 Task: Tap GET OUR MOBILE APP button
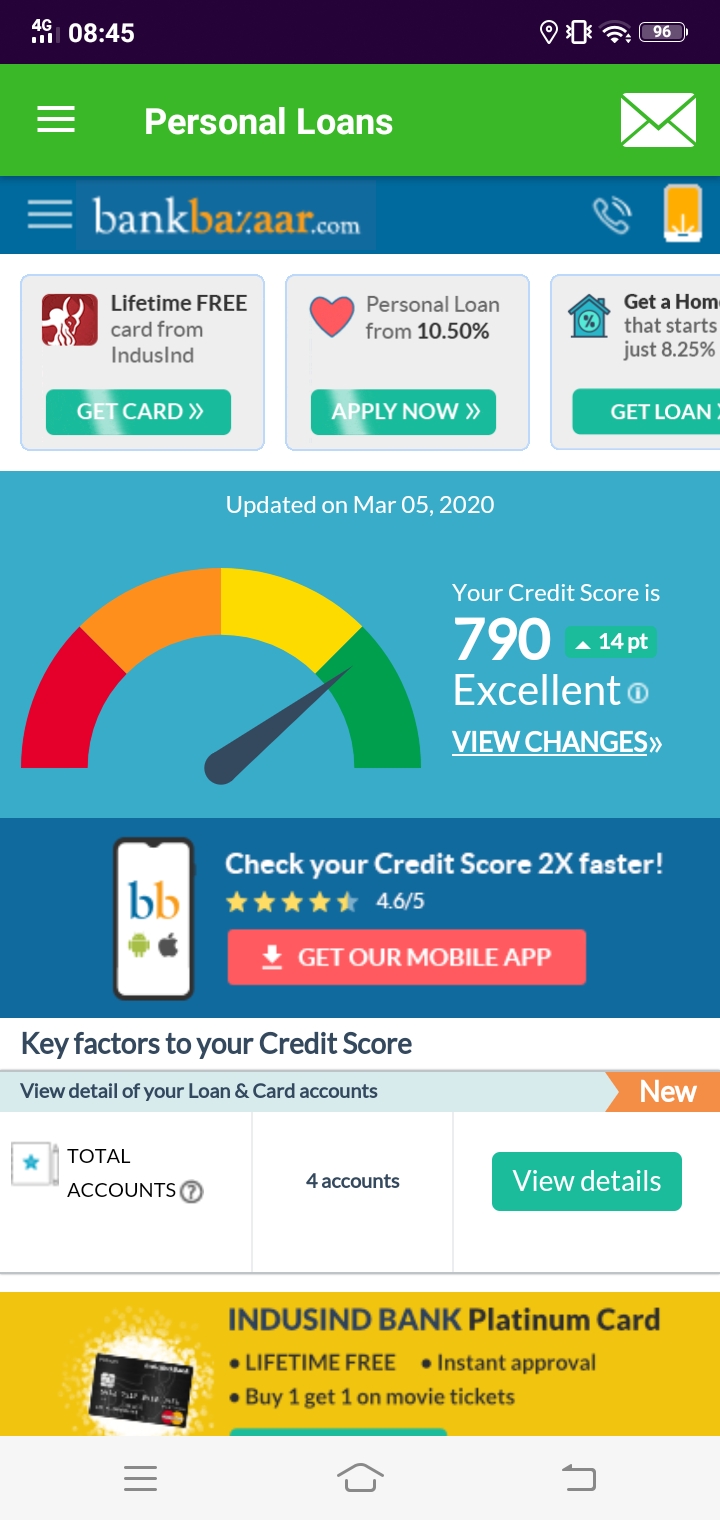[x=406, y=957]
